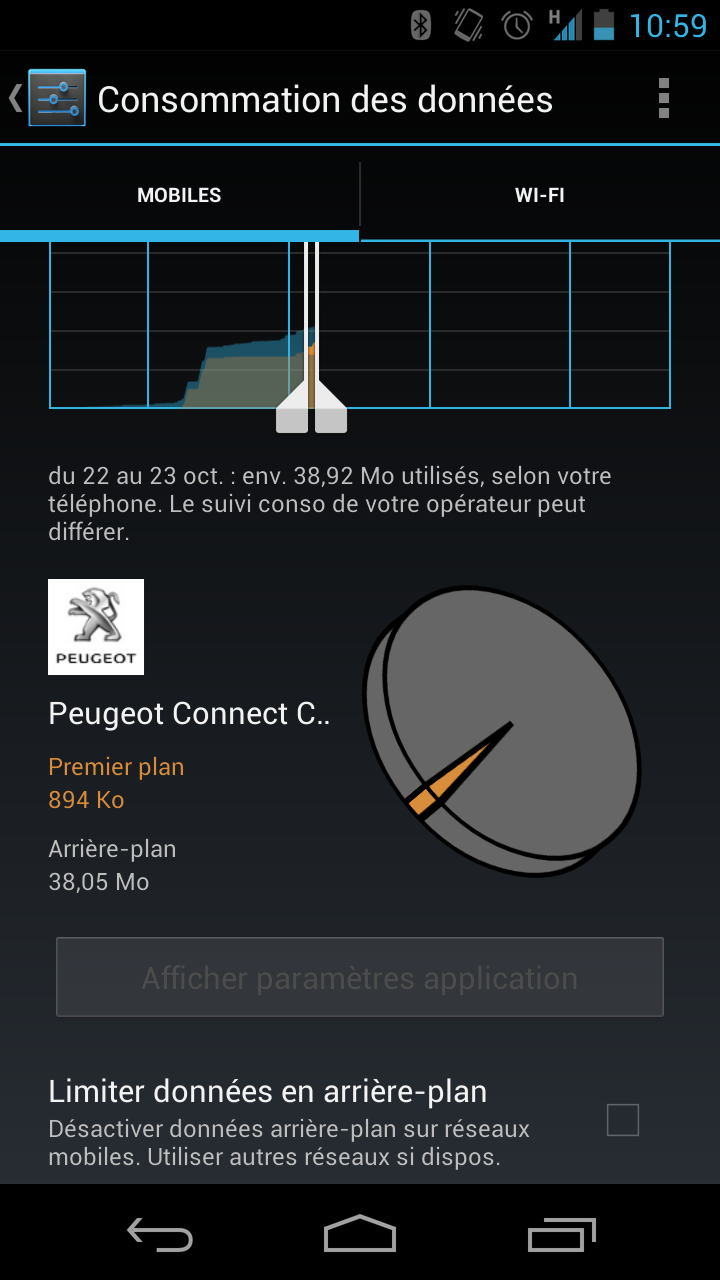The image size is (720, 1280).
Task: Enable Limiter données en arrière-plan checkbox
Action: point(622,1120)
